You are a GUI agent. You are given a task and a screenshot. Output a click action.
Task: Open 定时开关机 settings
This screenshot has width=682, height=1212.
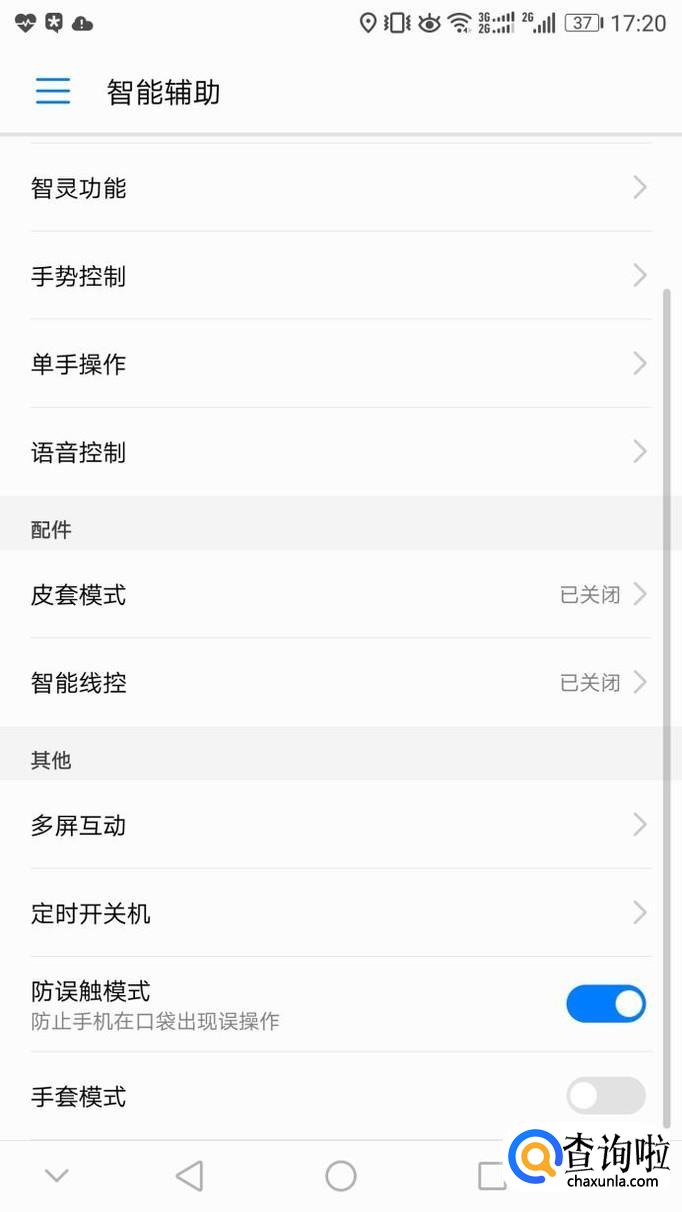coord(341,913)
